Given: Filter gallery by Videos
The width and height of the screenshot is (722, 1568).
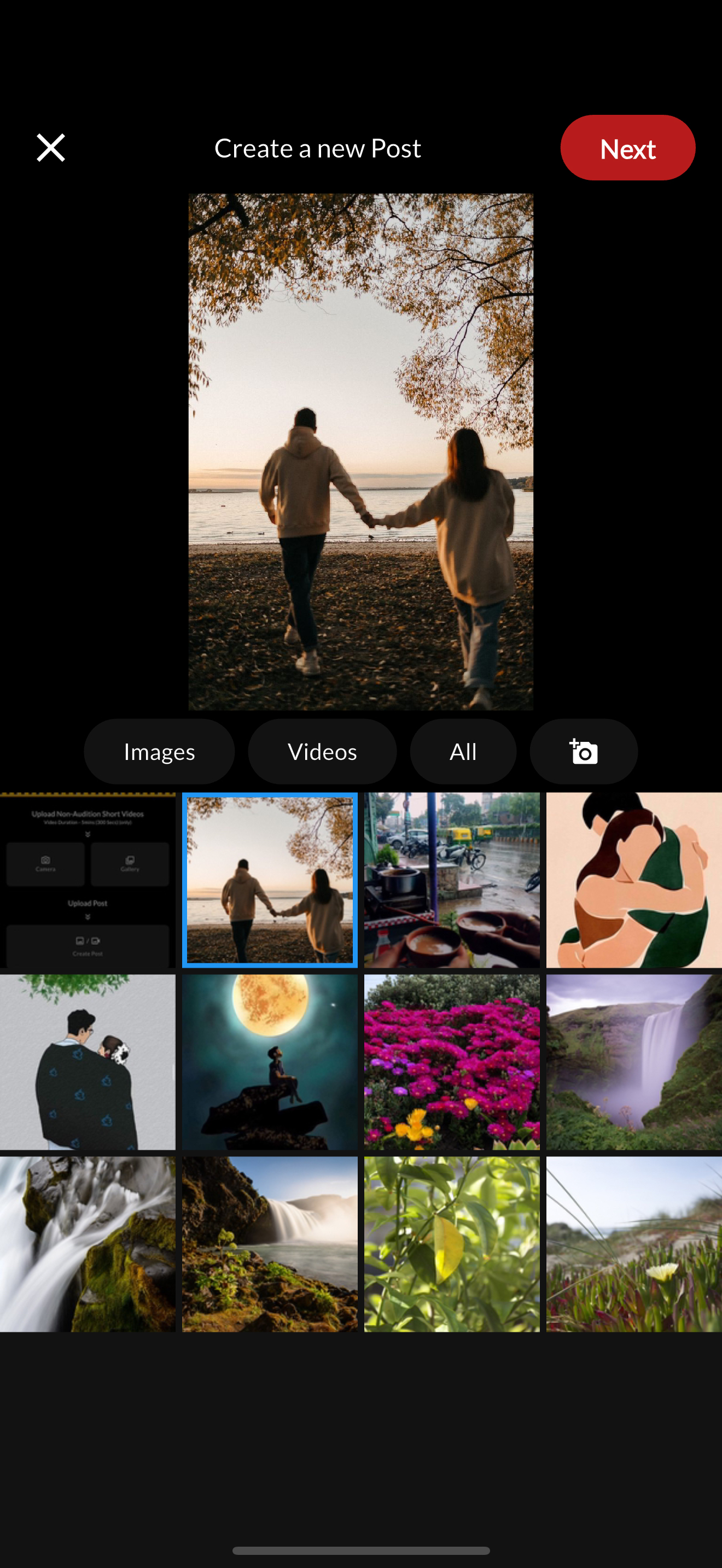Looking at the screenshot, I should click(x=322, y=752).
